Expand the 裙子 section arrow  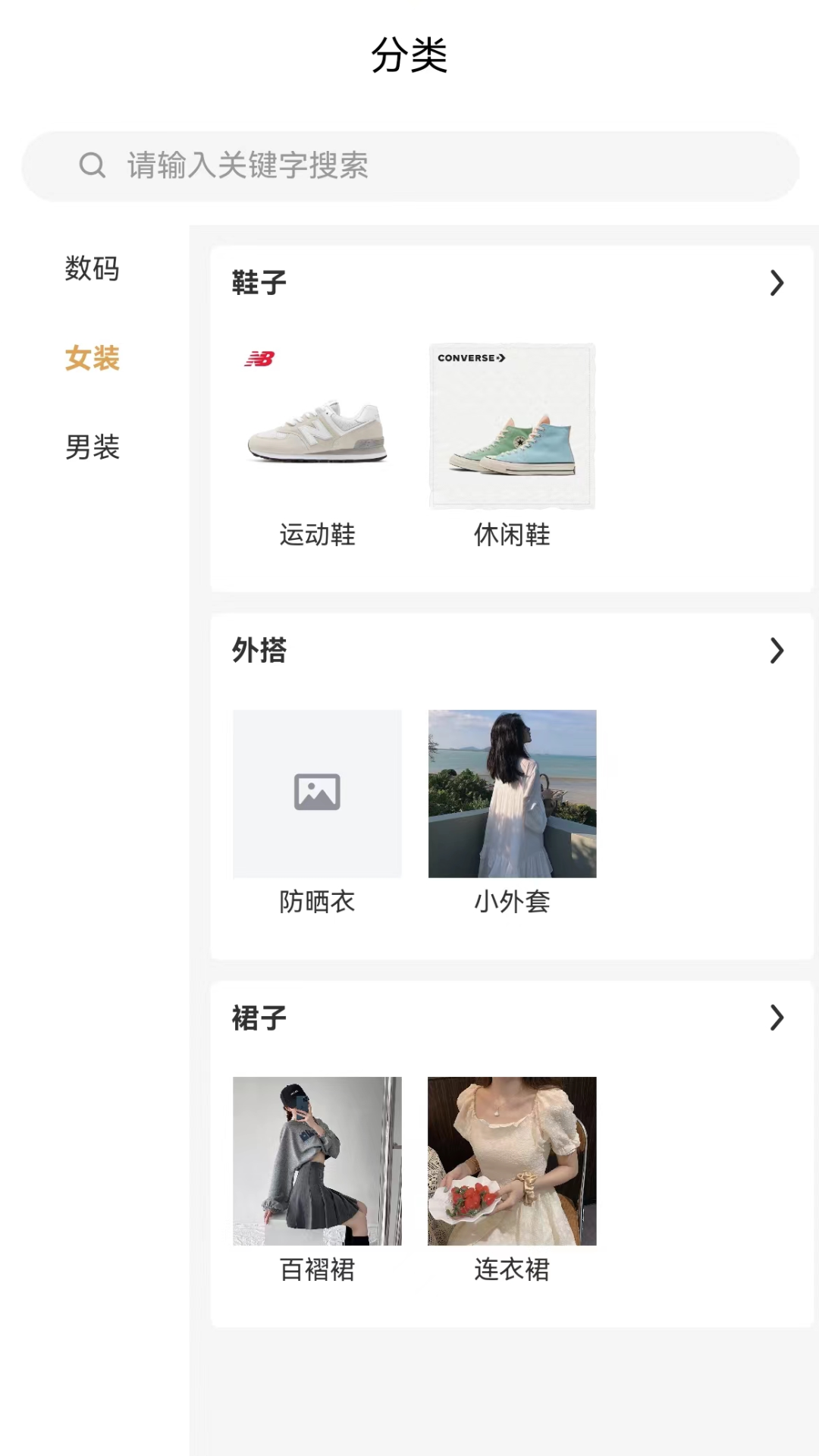(777, 1018)
